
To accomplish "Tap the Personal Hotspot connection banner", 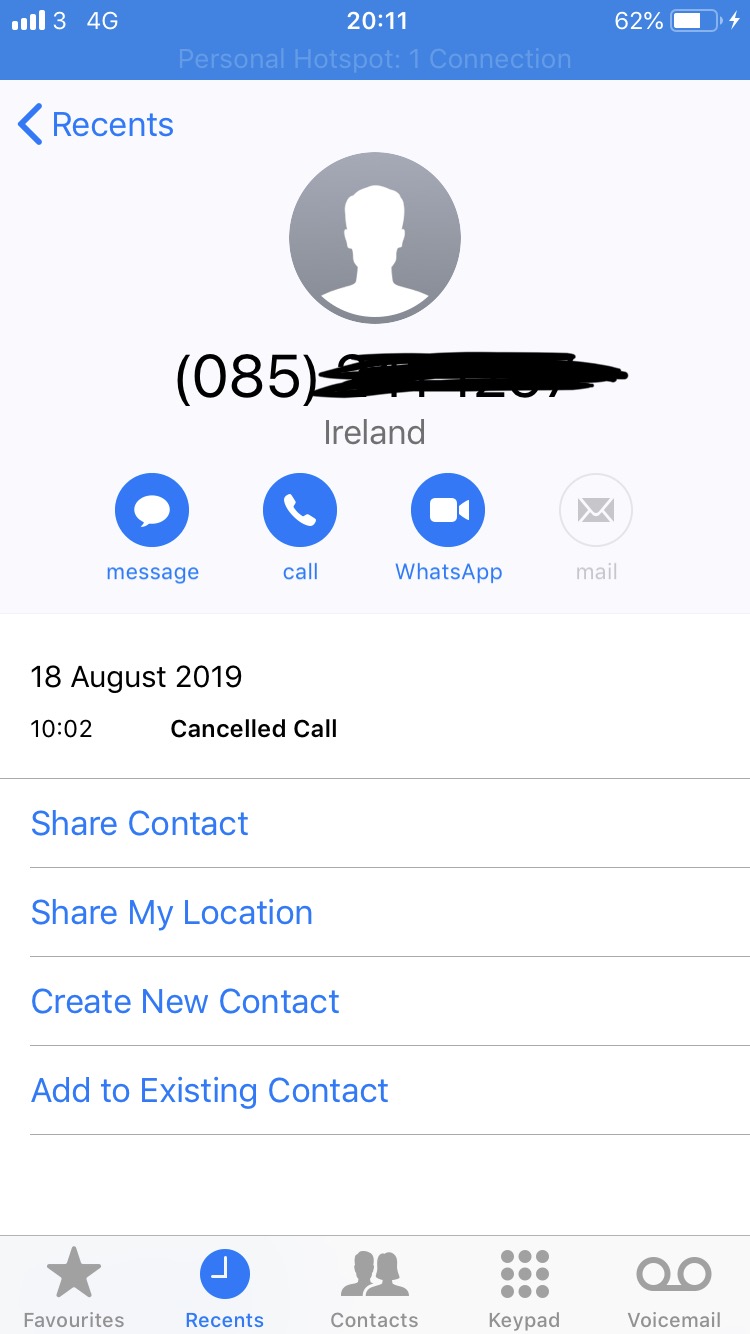I will pos(375,59).
